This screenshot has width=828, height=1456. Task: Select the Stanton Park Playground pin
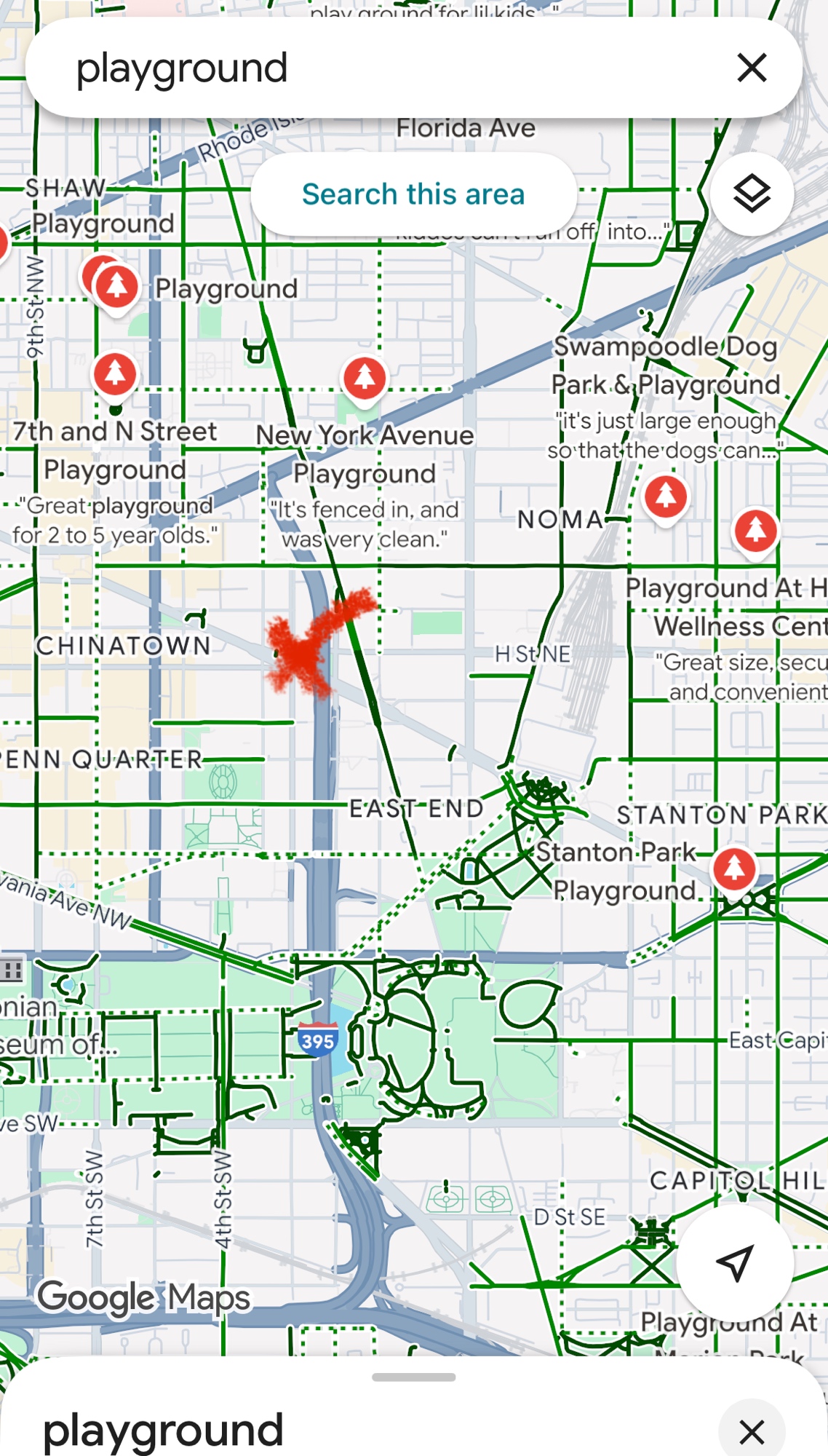tap(734, 869)
